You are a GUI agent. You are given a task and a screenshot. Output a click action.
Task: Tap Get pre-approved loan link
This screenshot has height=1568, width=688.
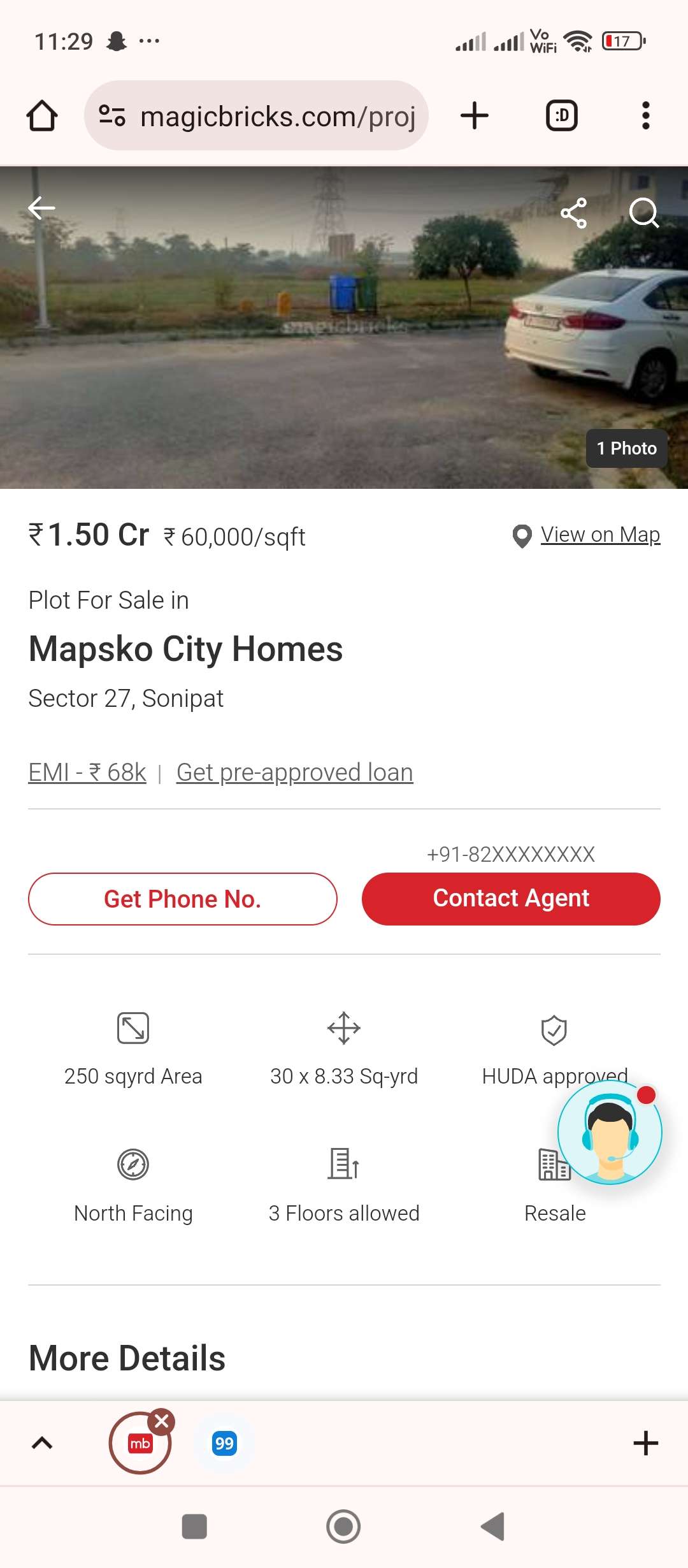click(x=295, y=773)
